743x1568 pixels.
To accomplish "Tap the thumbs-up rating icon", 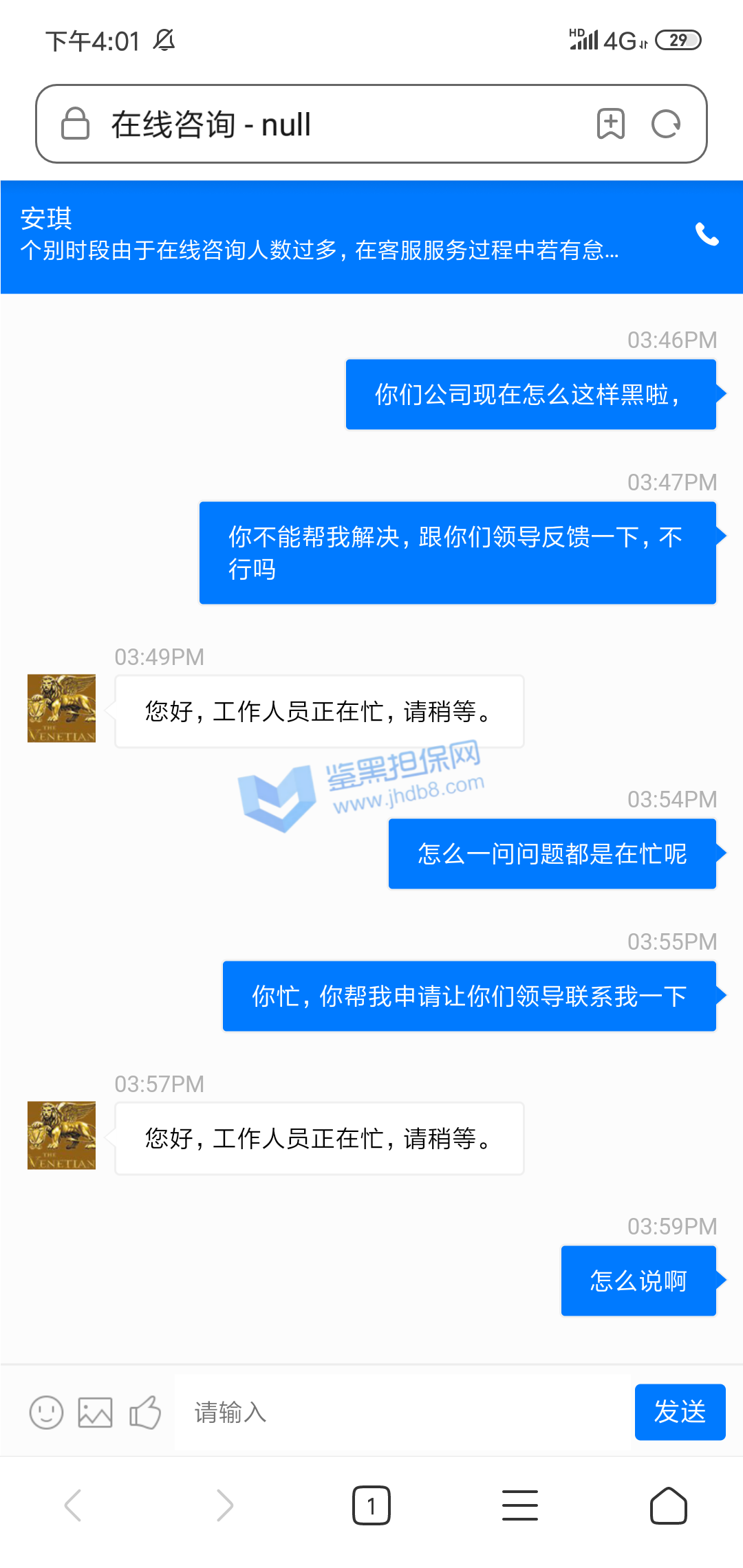I will [145, 1413].
